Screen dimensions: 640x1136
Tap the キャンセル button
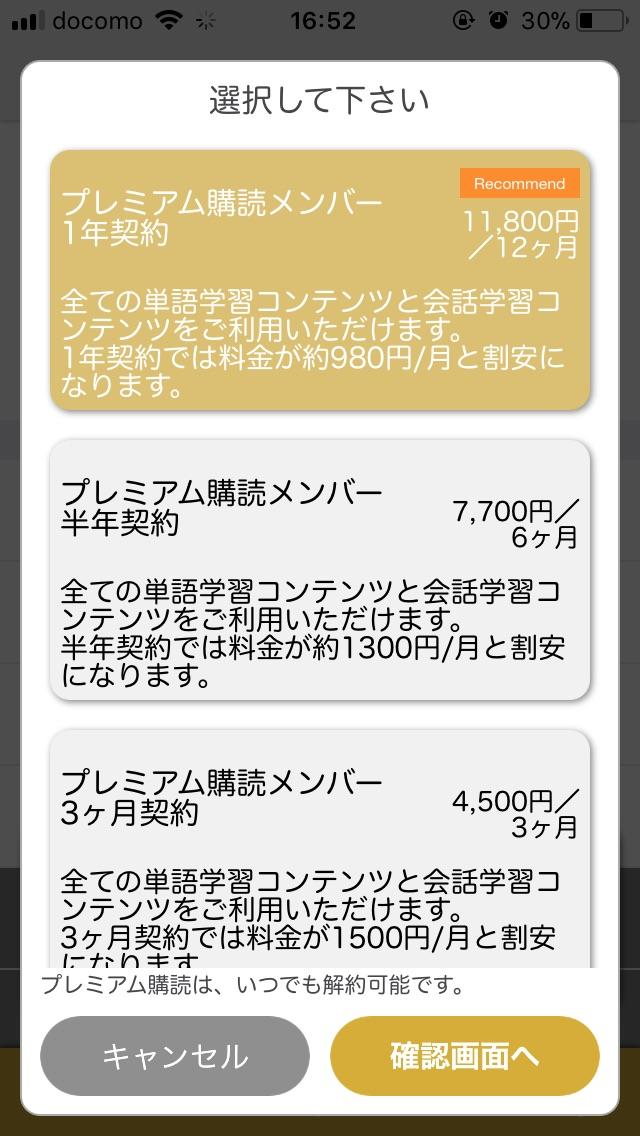tap(175, 1056)
